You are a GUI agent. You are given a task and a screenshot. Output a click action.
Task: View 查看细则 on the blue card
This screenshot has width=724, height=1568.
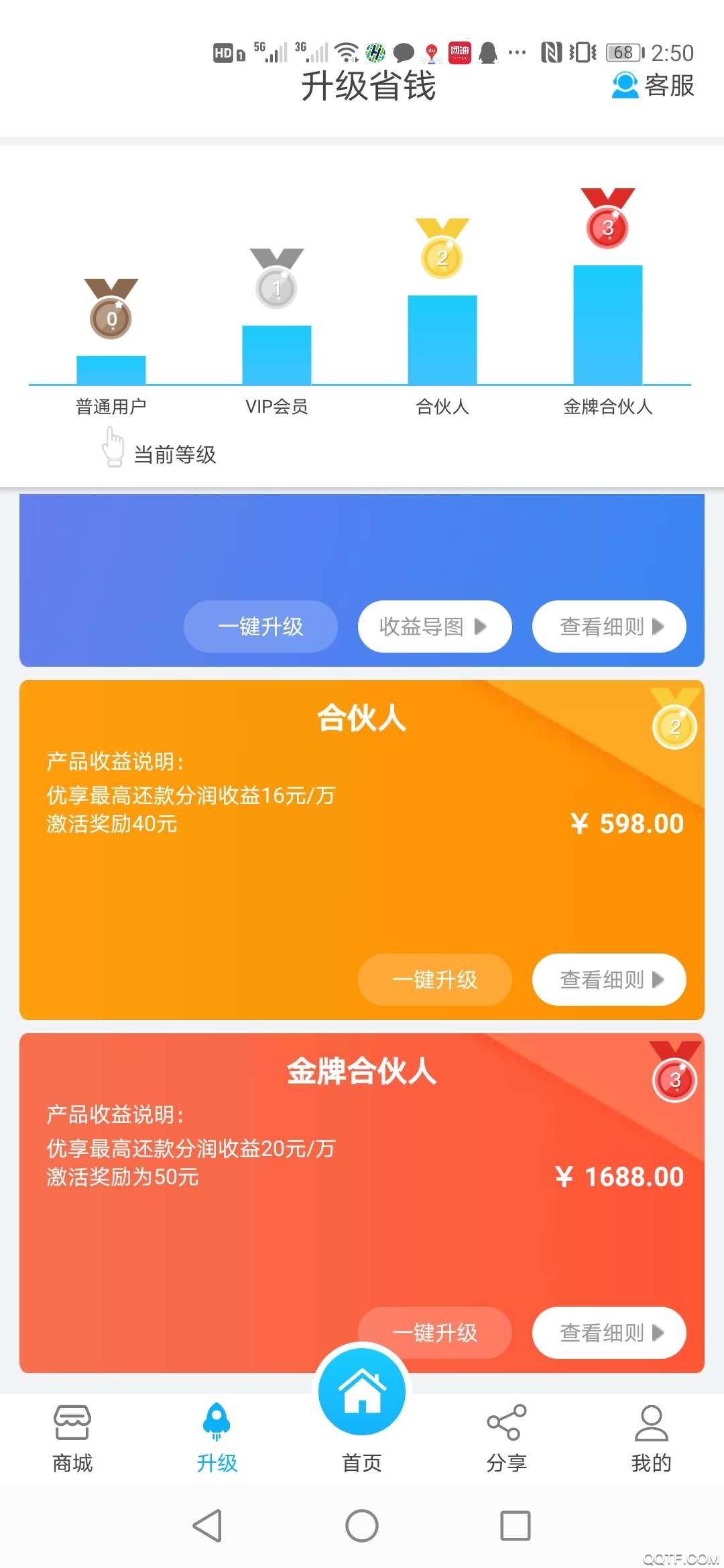(x=609, y=627)
